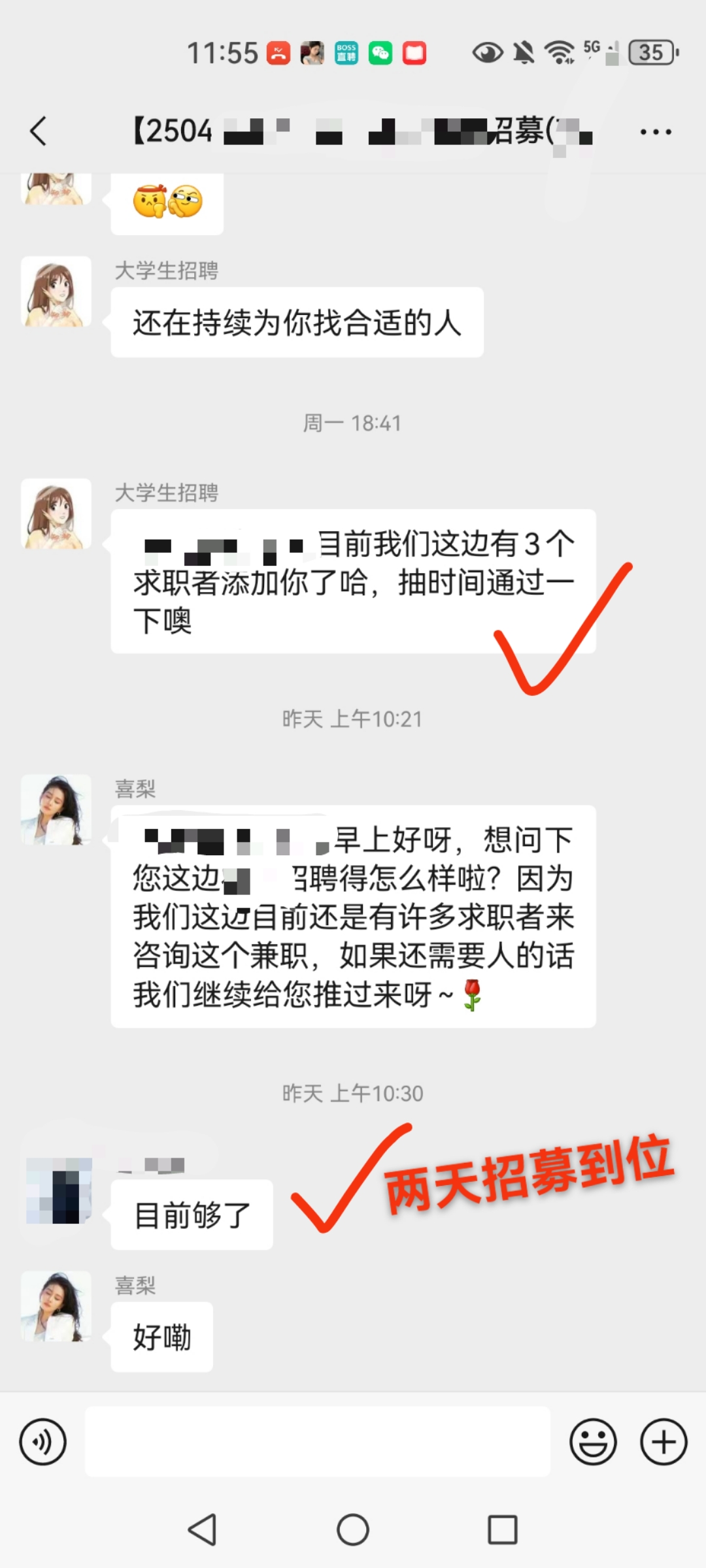Go back to the chat list
This screenshot has height=1568, width=706.
(39, 131)
